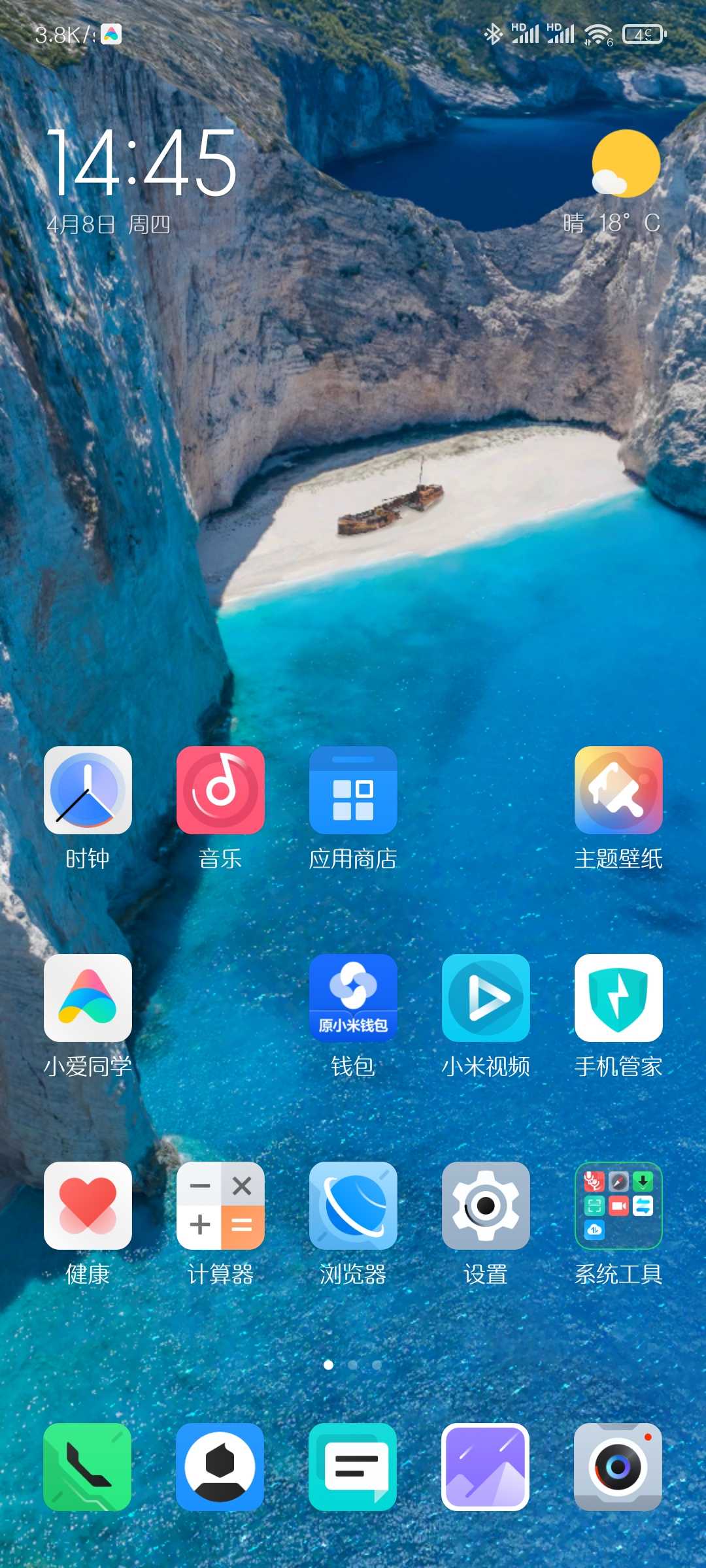Viewport: 706px width, 1568px height.
Task: Open the messages app in the dock
Action: coord(353,1467)
